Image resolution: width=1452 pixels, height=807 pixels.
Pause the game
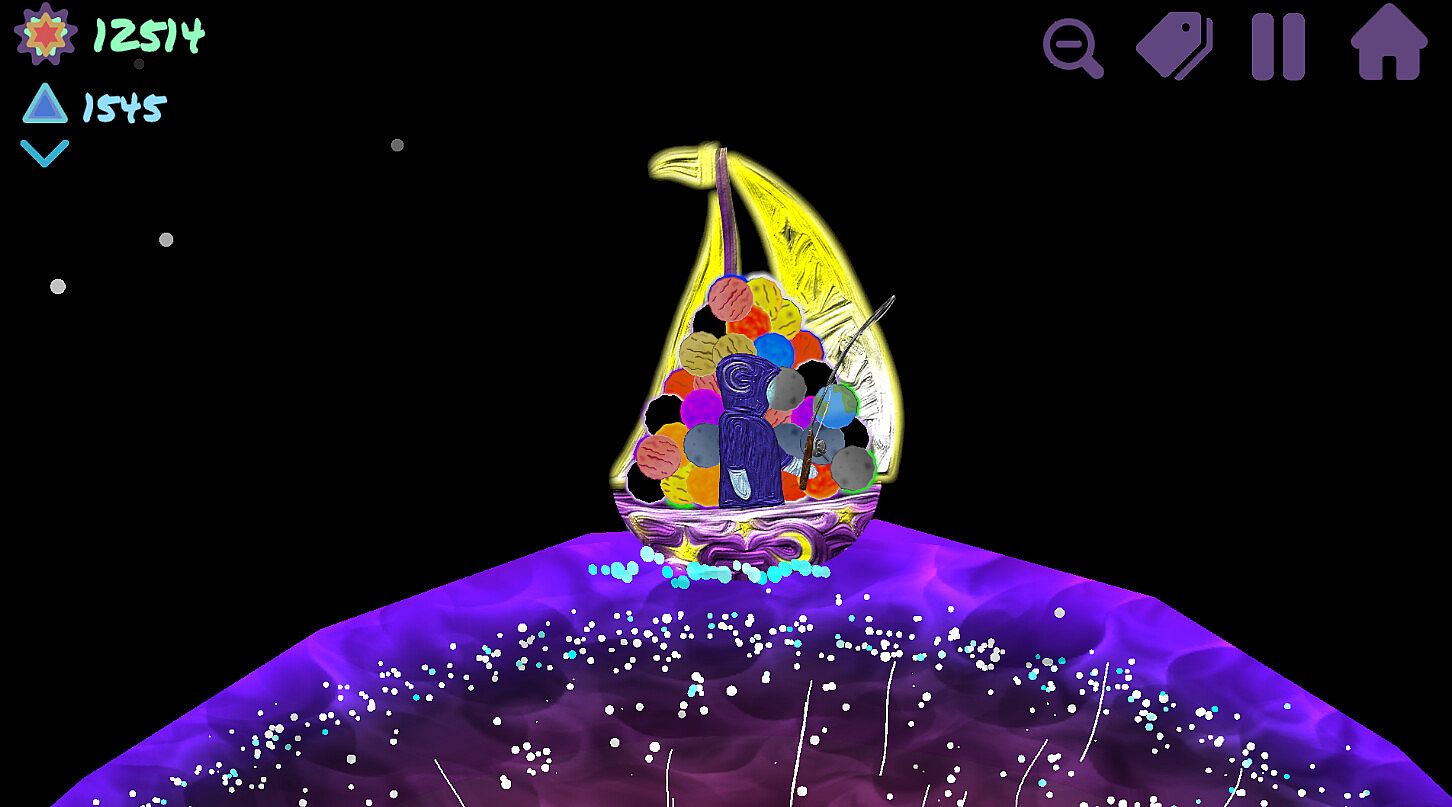(1278, 46)
